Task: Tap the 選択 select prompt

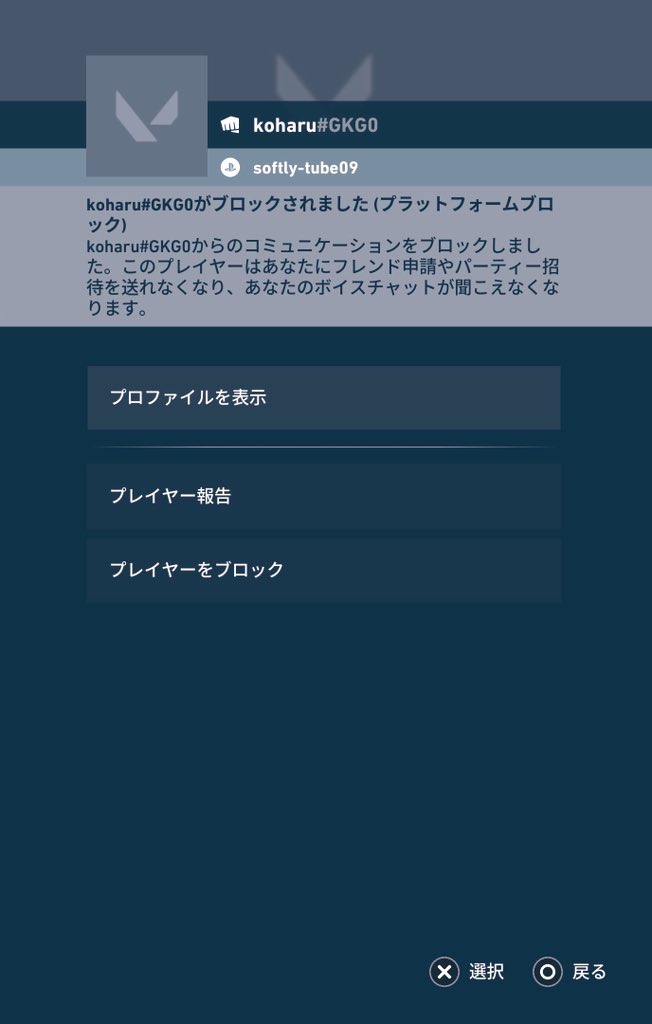Action: pos(467,972)
